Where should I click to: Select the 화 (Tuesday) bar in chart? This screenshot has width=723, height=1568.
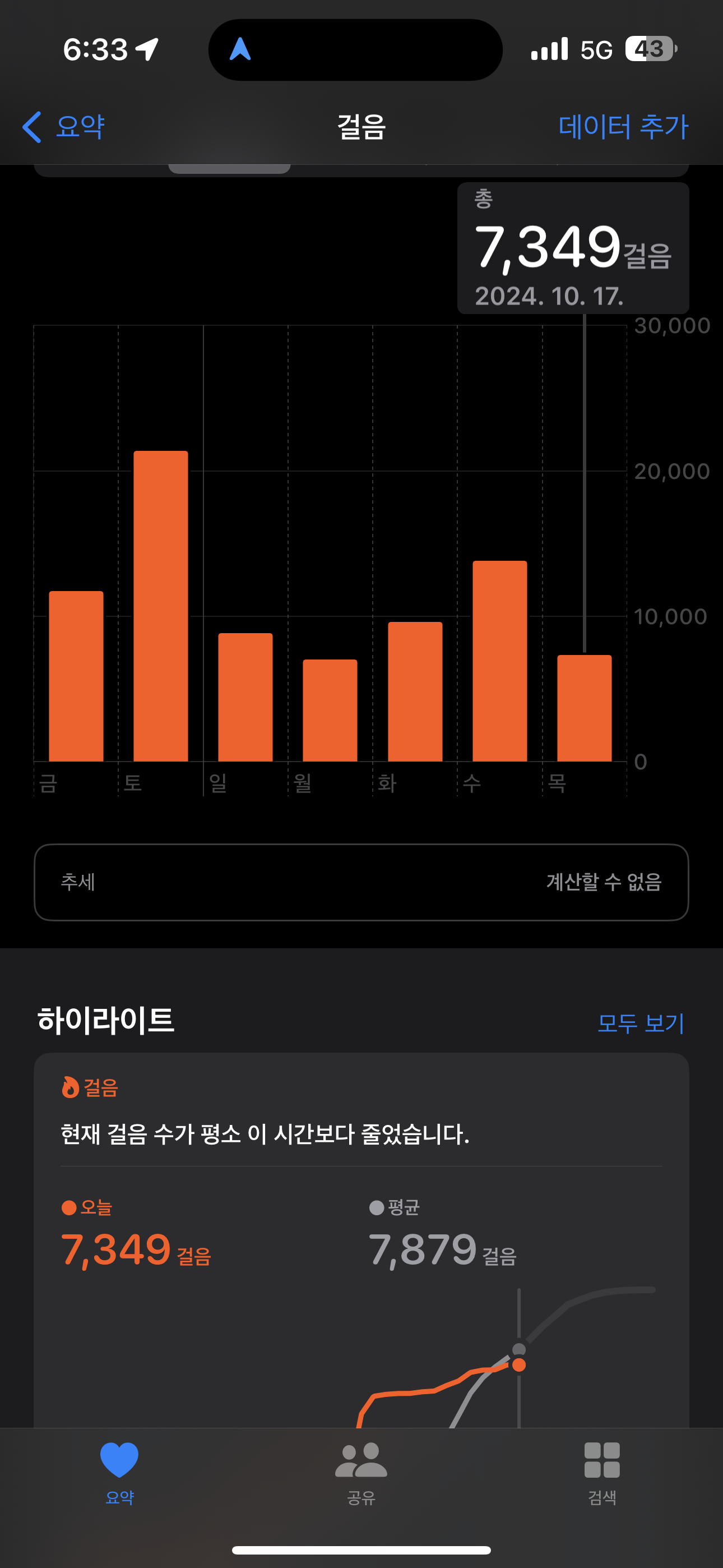pos(415,691)
